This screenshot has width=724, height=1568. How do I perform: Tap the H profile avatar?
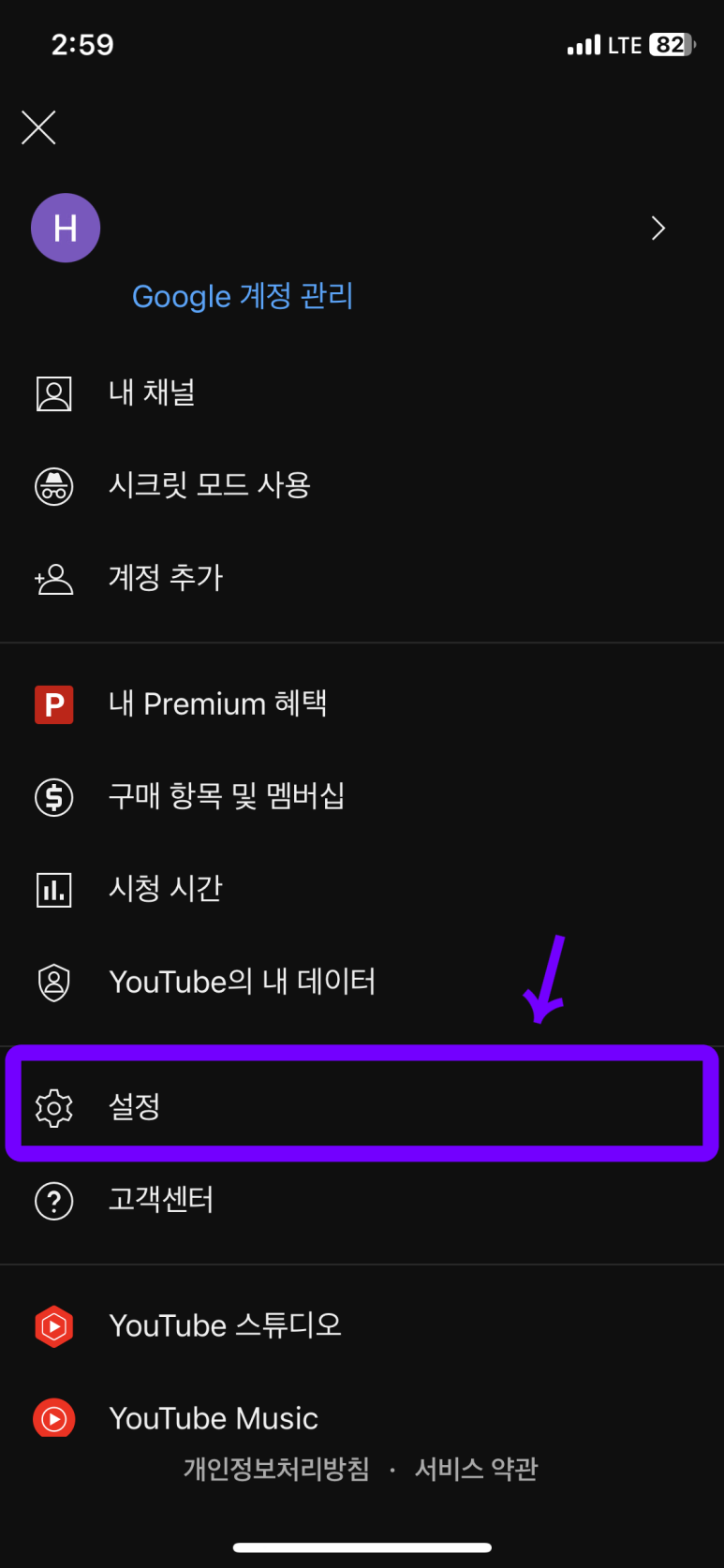tap(66, 229)
